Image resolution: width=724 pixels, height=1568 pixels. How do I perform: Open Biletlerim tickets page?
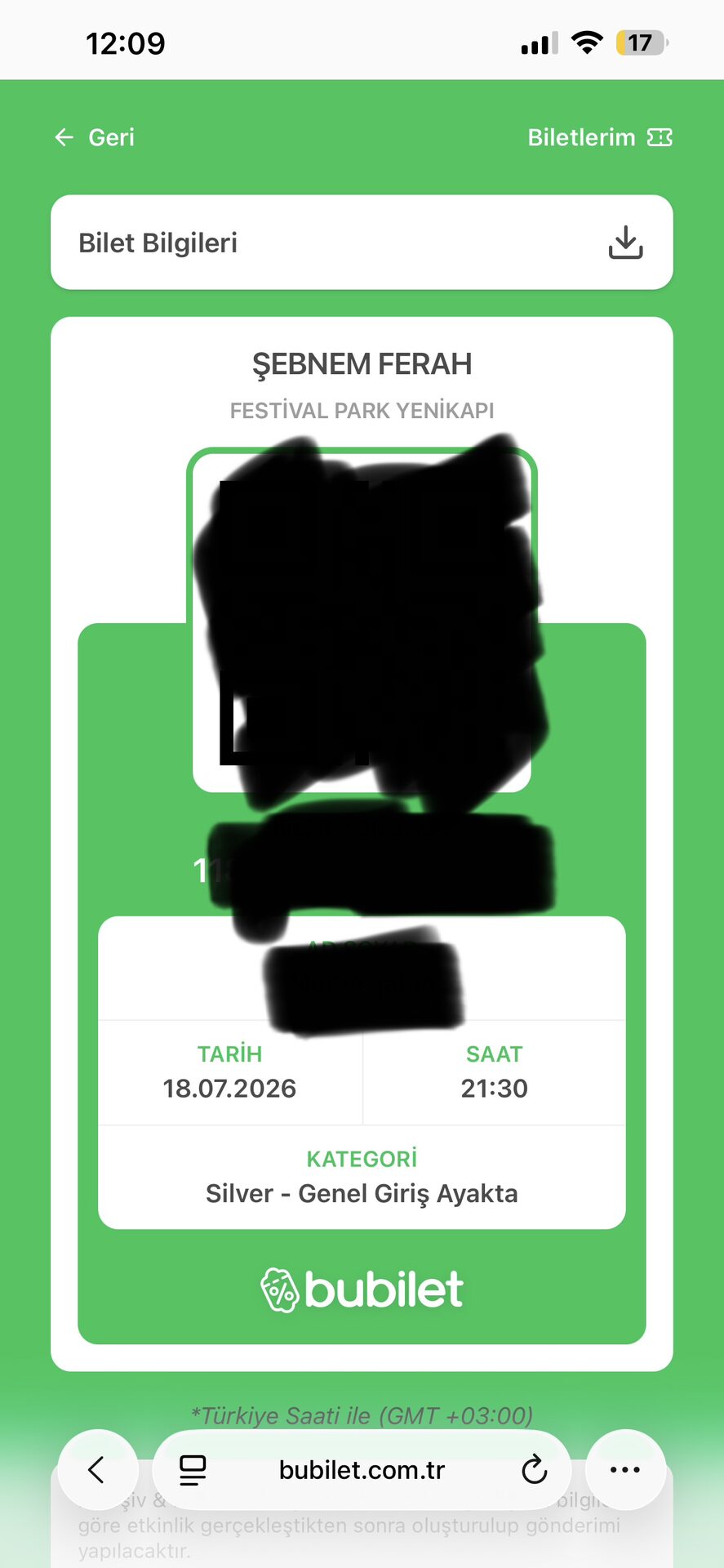pyautogui.click(x=600, y=137)
